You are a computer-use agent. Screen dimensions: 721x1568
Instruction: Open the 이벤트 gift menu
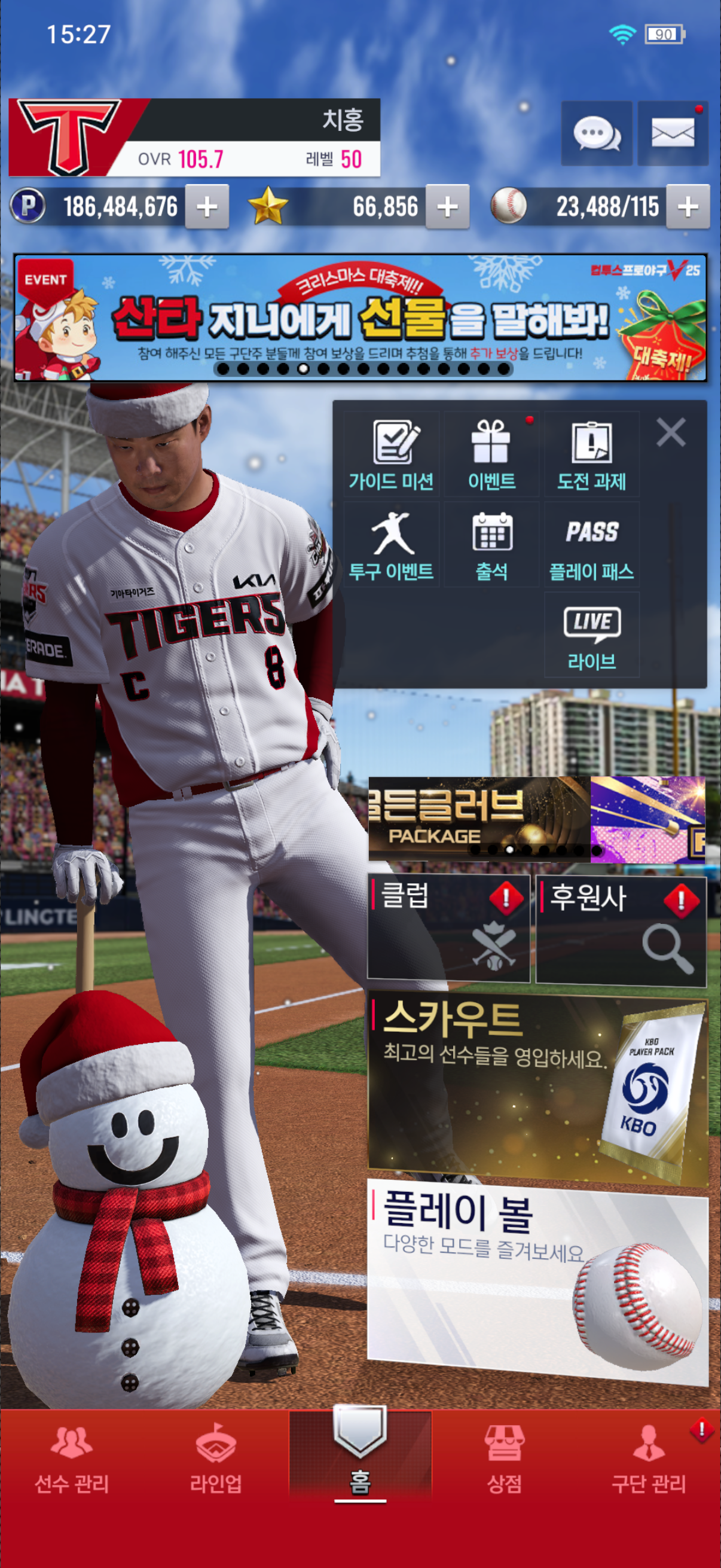491,454
